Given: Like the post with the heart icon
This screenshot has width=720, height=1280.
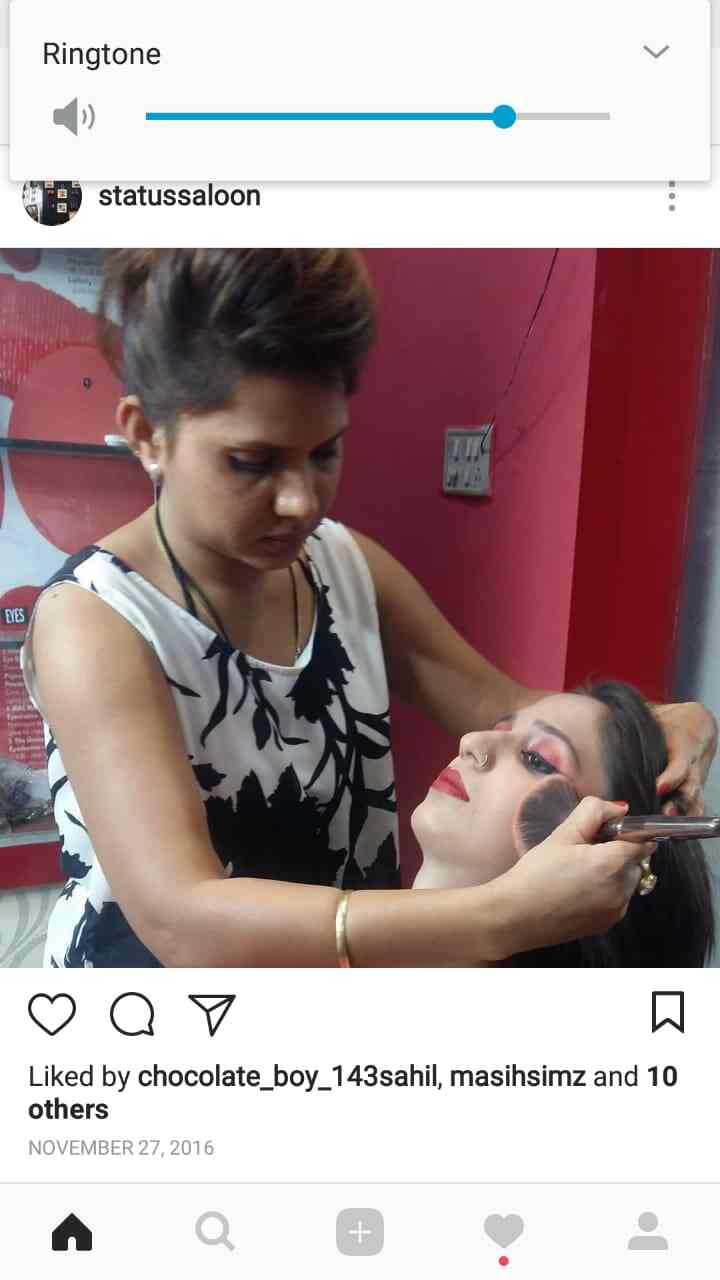Looking at the screenshot, I should 51,1012.
